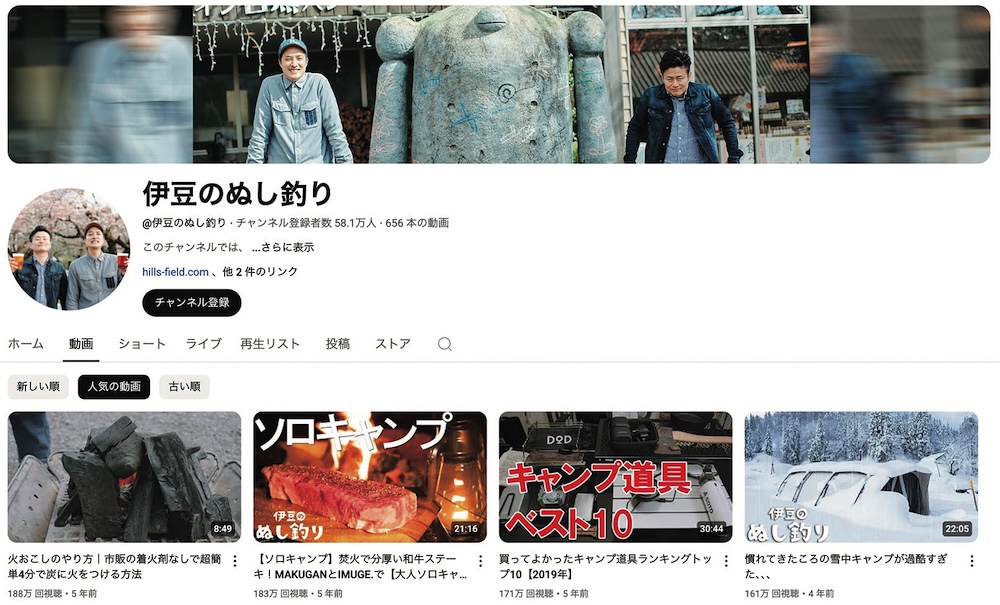Select the 人気の動画 filter chip
This screenshot has width=1000, height=605.
pyautogui.click(x=114, y=387)
